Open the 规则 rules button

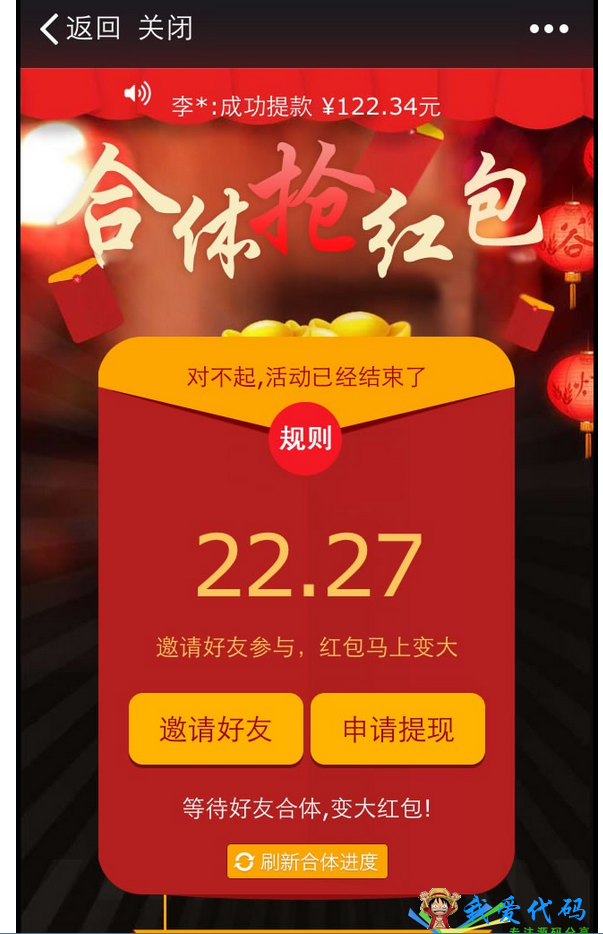305,438
